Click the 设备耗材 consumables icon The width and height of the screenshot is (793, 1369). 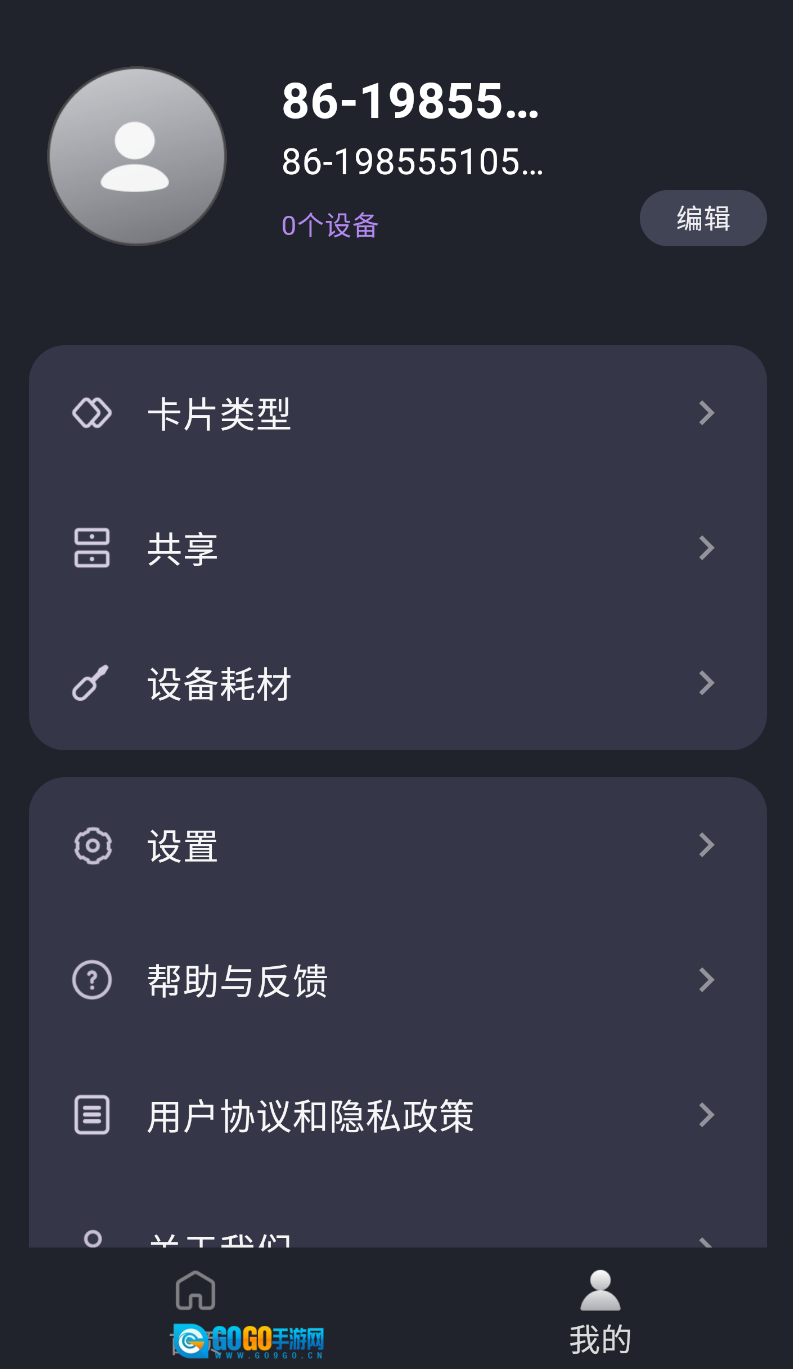91,683
